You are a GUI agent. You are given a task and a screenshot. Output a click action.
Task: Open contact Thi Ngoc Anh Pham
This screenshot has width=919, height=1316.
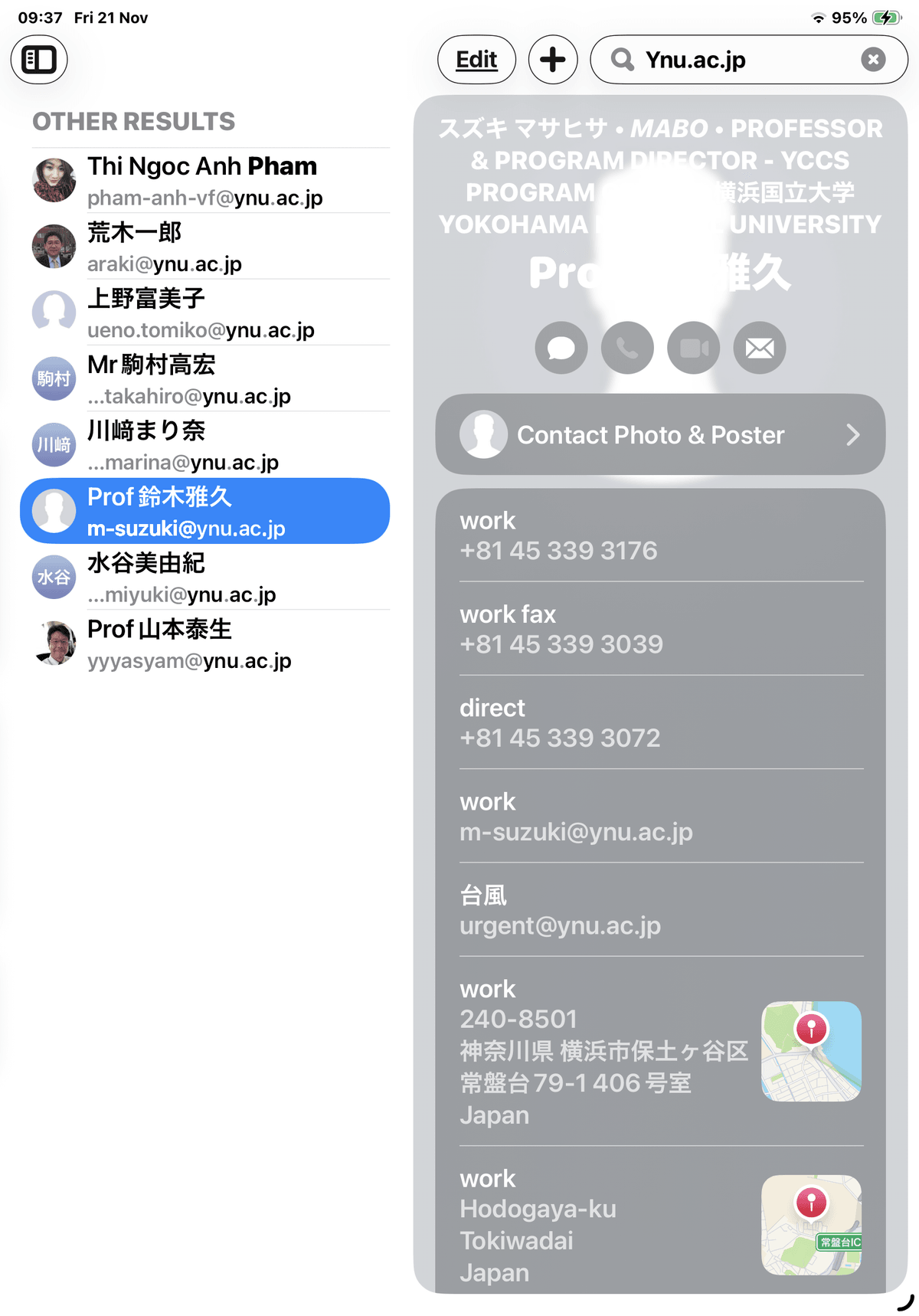[205, 181]
